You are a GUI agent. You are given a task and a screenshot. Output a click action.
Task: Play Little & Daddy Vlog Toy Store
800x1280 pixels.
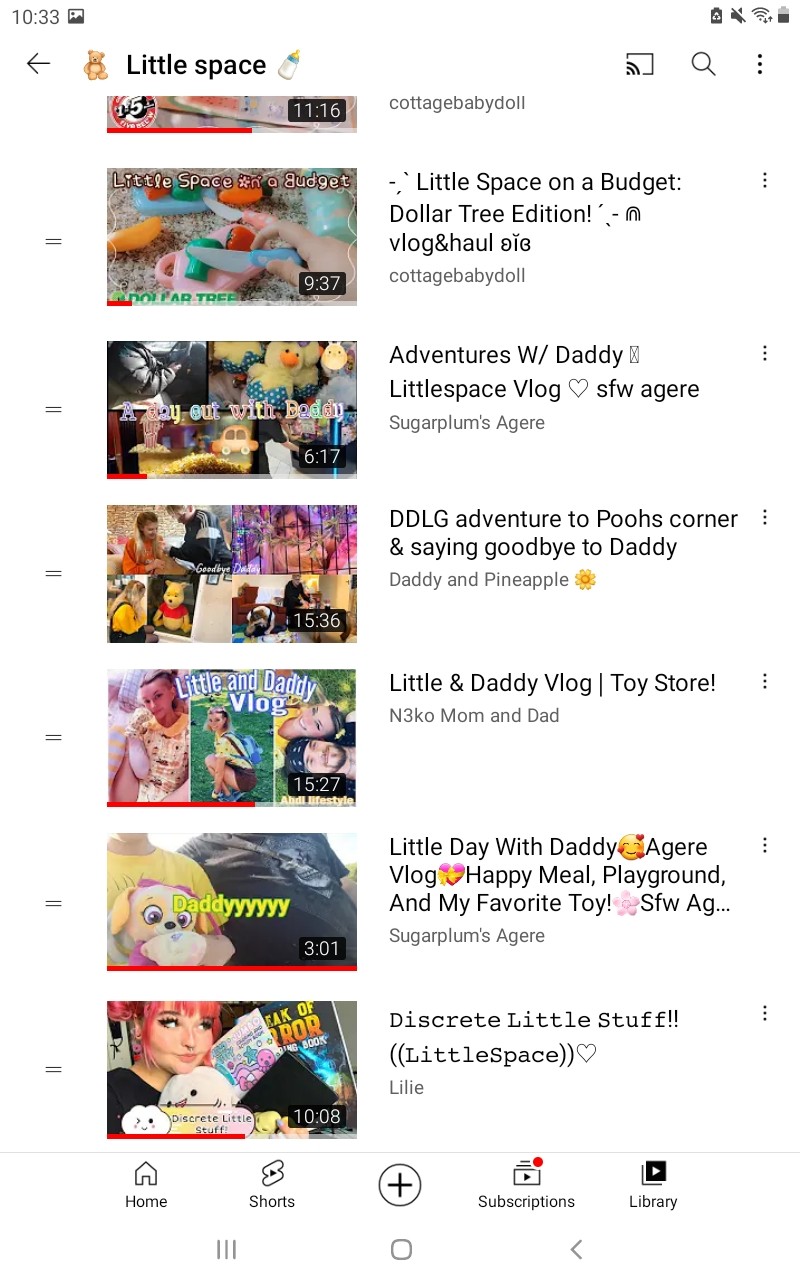pos(232,737)
